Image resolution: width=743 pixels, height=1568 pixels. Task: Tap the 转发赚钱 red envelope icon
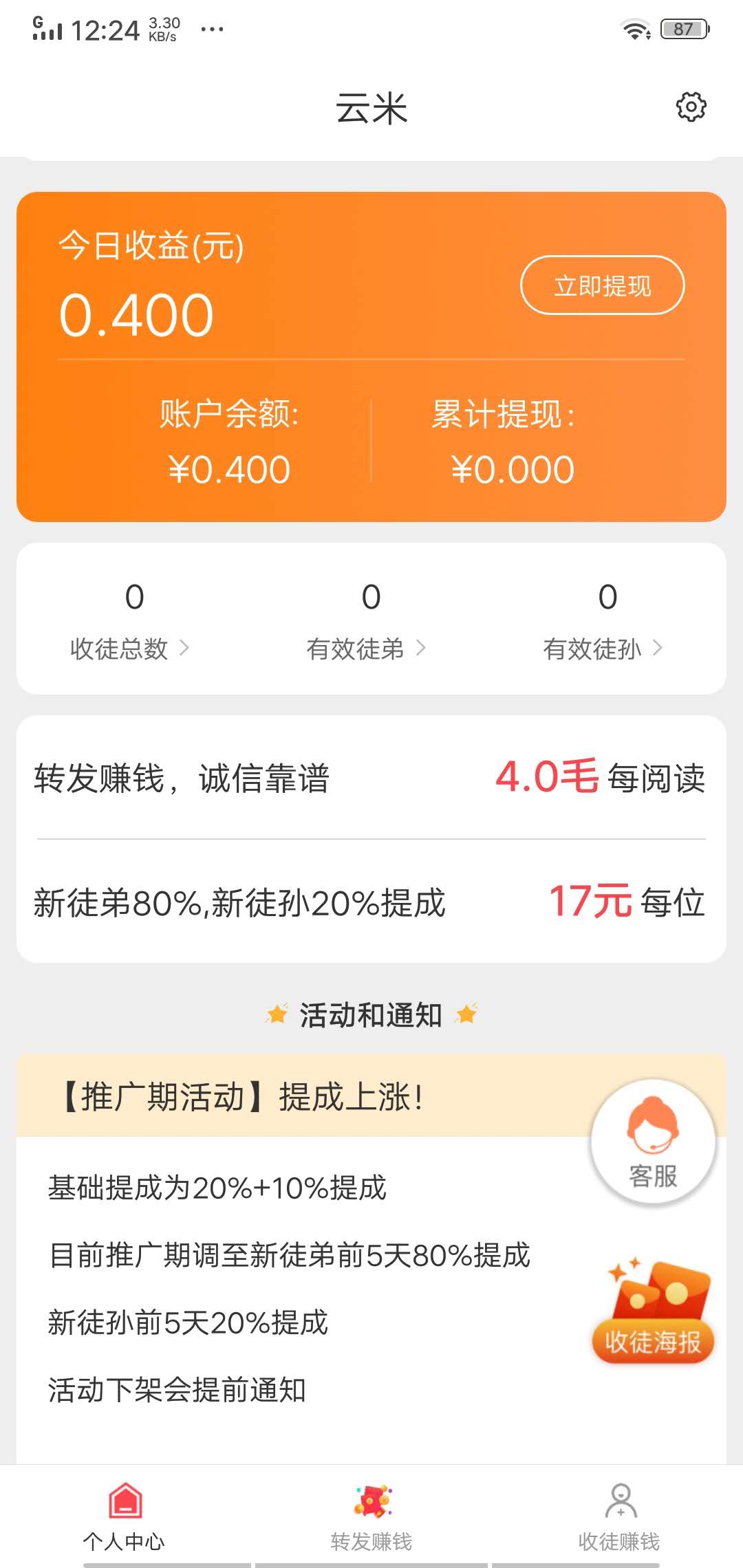coord(371,1499)
